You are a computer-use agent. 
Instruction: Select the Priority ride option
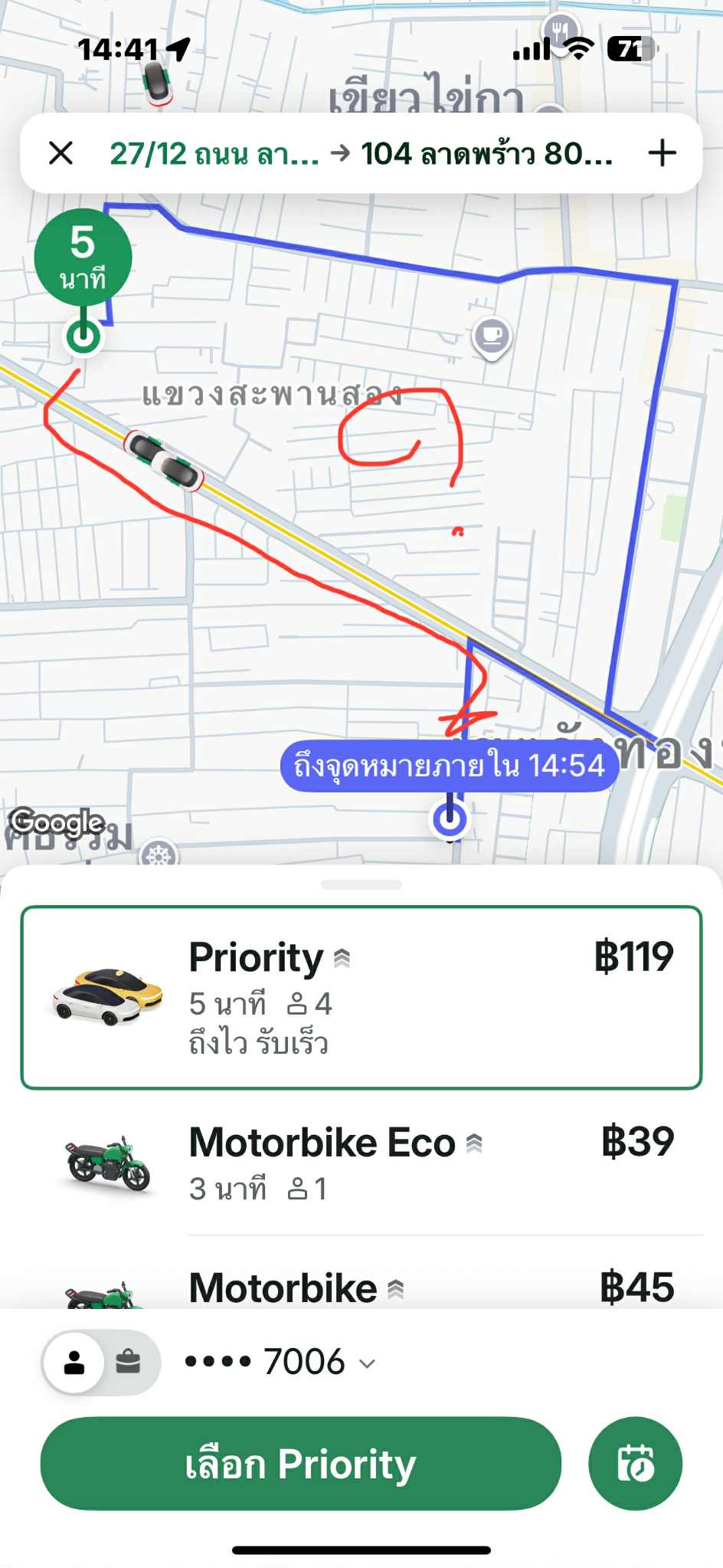click(361, 997)
